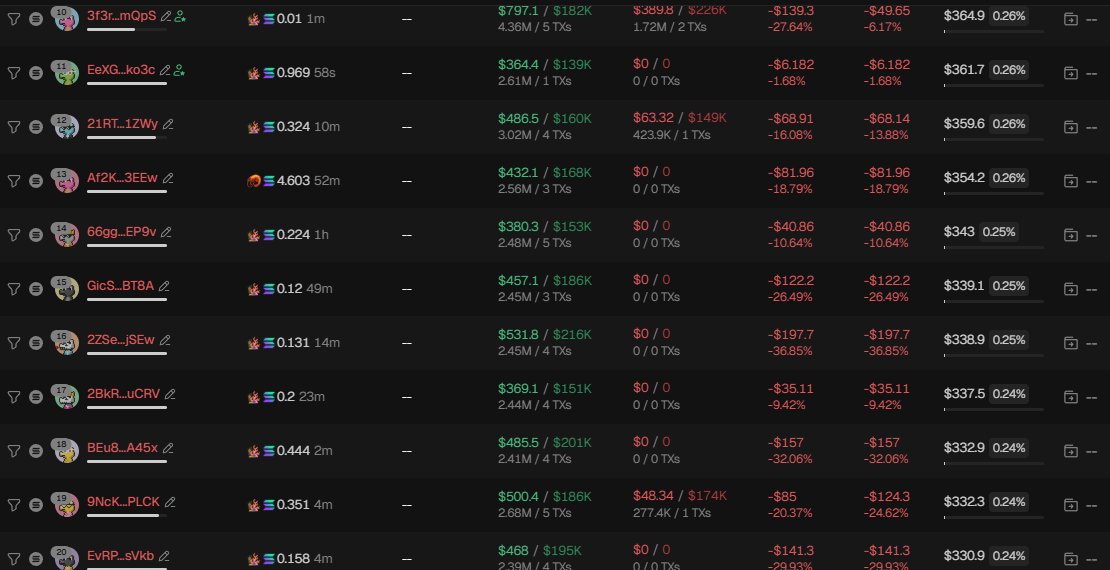1110x570 pixels.
Task: Filter by wallet EeXG...ko3c using funnel icon
Action: pos(13,73)
